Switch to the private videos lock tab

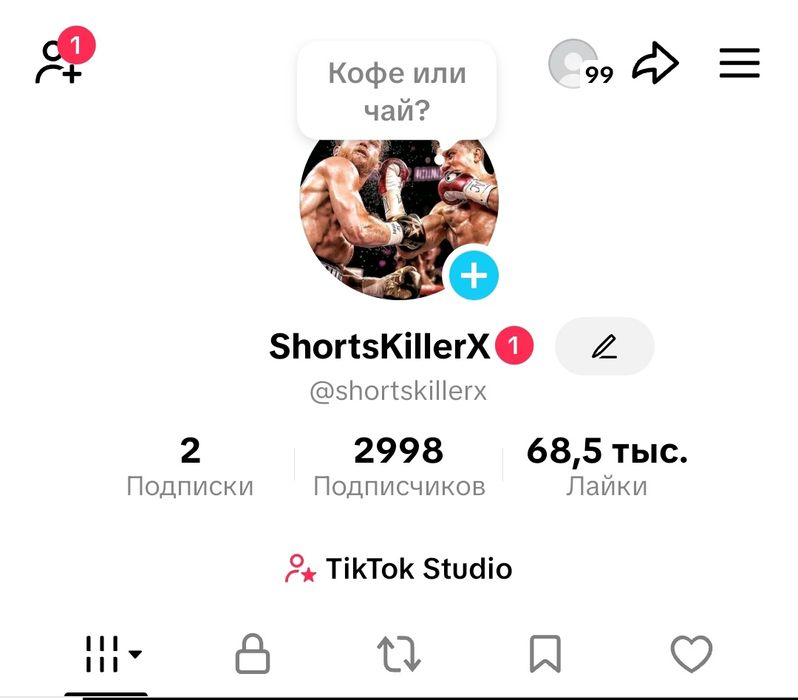pos(252,655)
